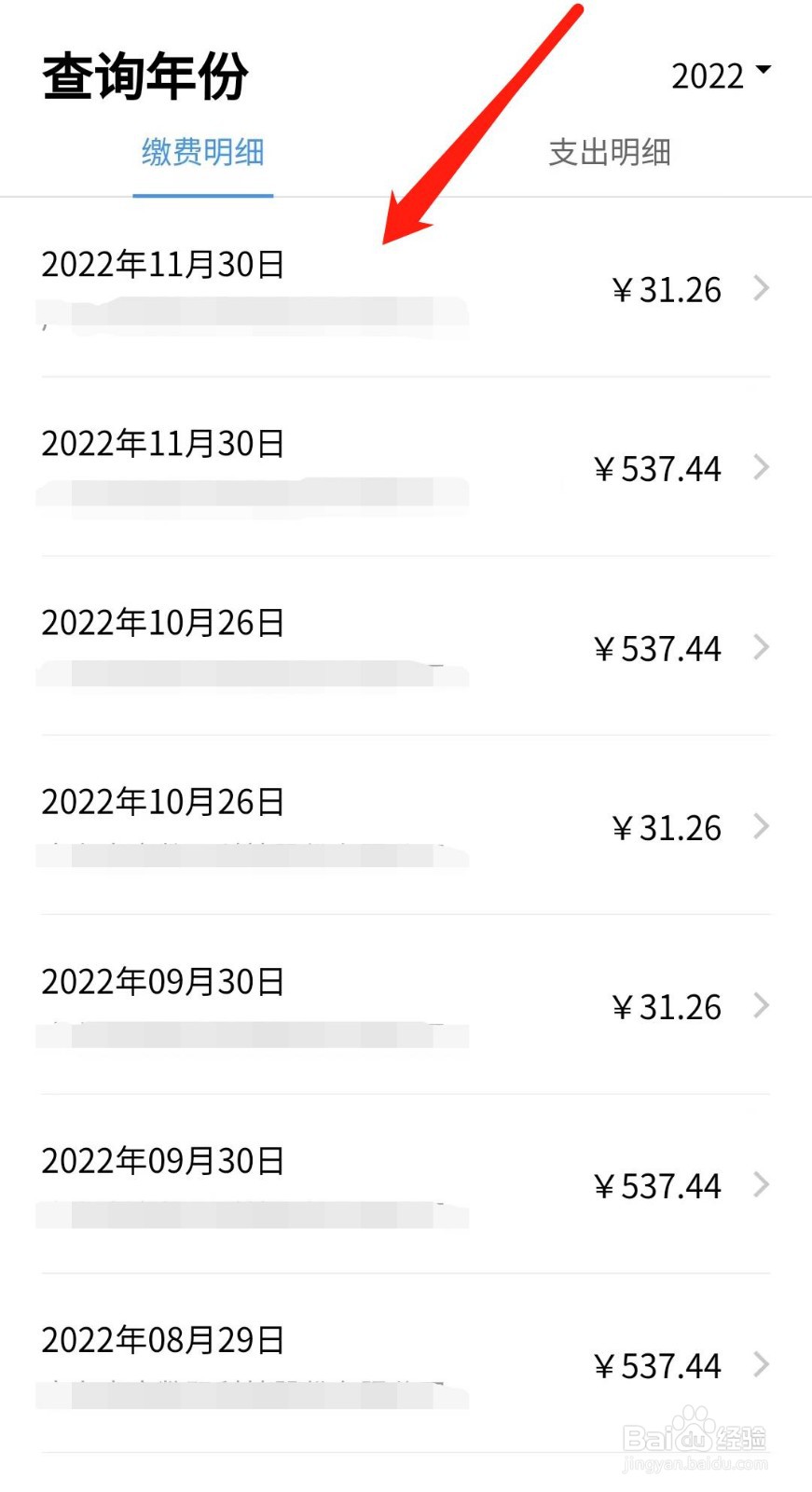View the 2022年10月26日 ¥31.26 payment details
This screenshot has width=812, height=1492.
pos(406,825)
